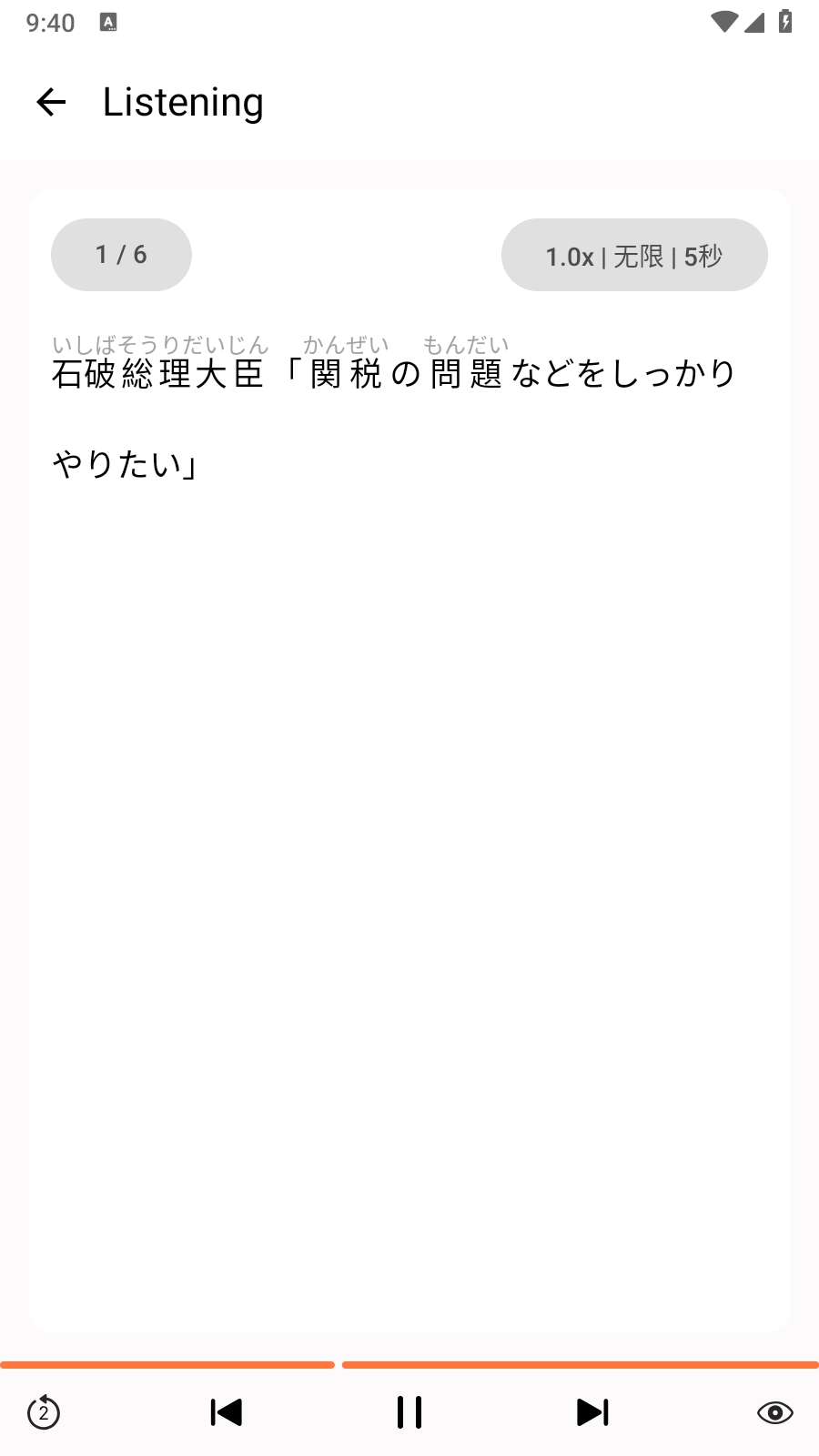
Task: Toggle the 无限 loop mode in settings pill
Action: (640, 256)
